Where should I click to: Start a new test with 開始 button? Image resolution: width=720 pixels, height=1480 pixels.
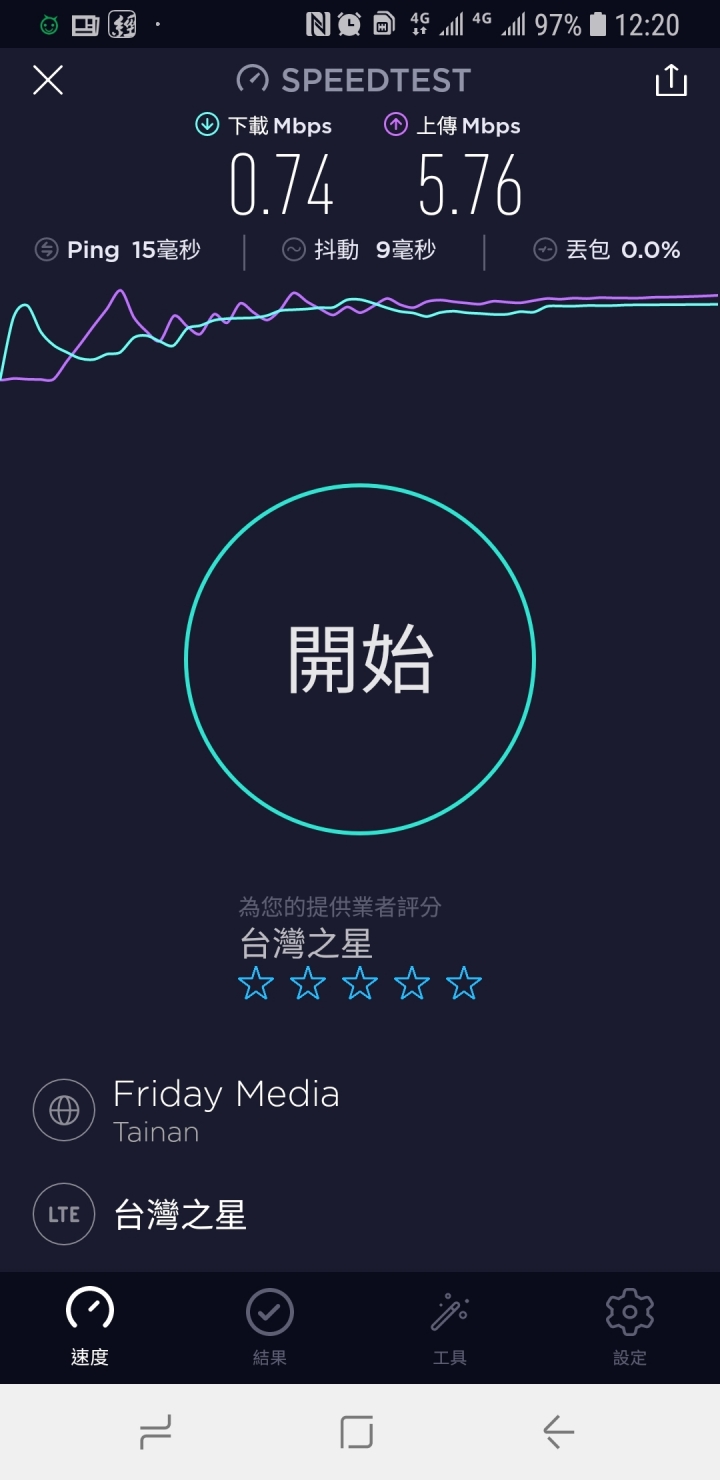[360, 659]
